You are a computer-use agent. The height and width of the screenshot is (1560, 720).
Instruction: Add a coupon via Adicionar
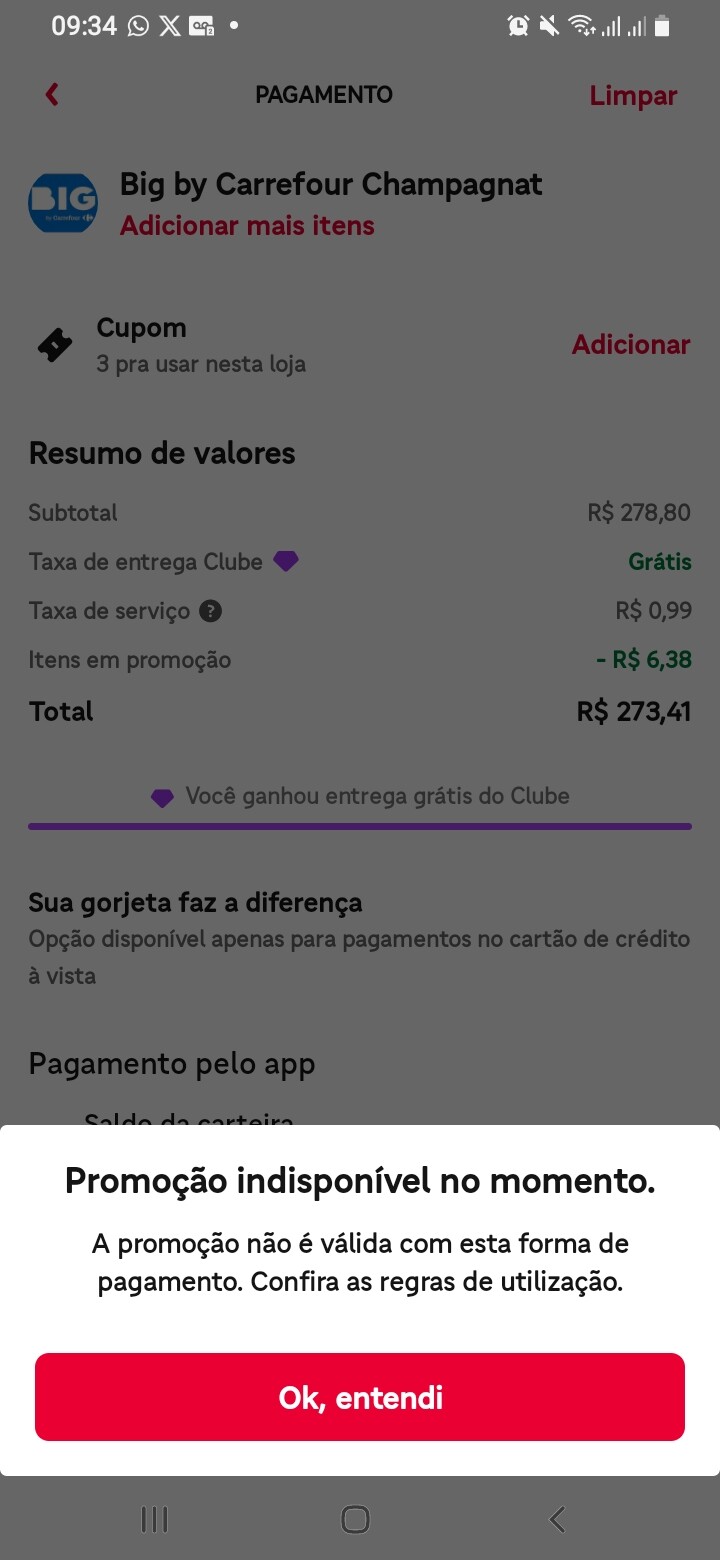click(x=631, y=345)
